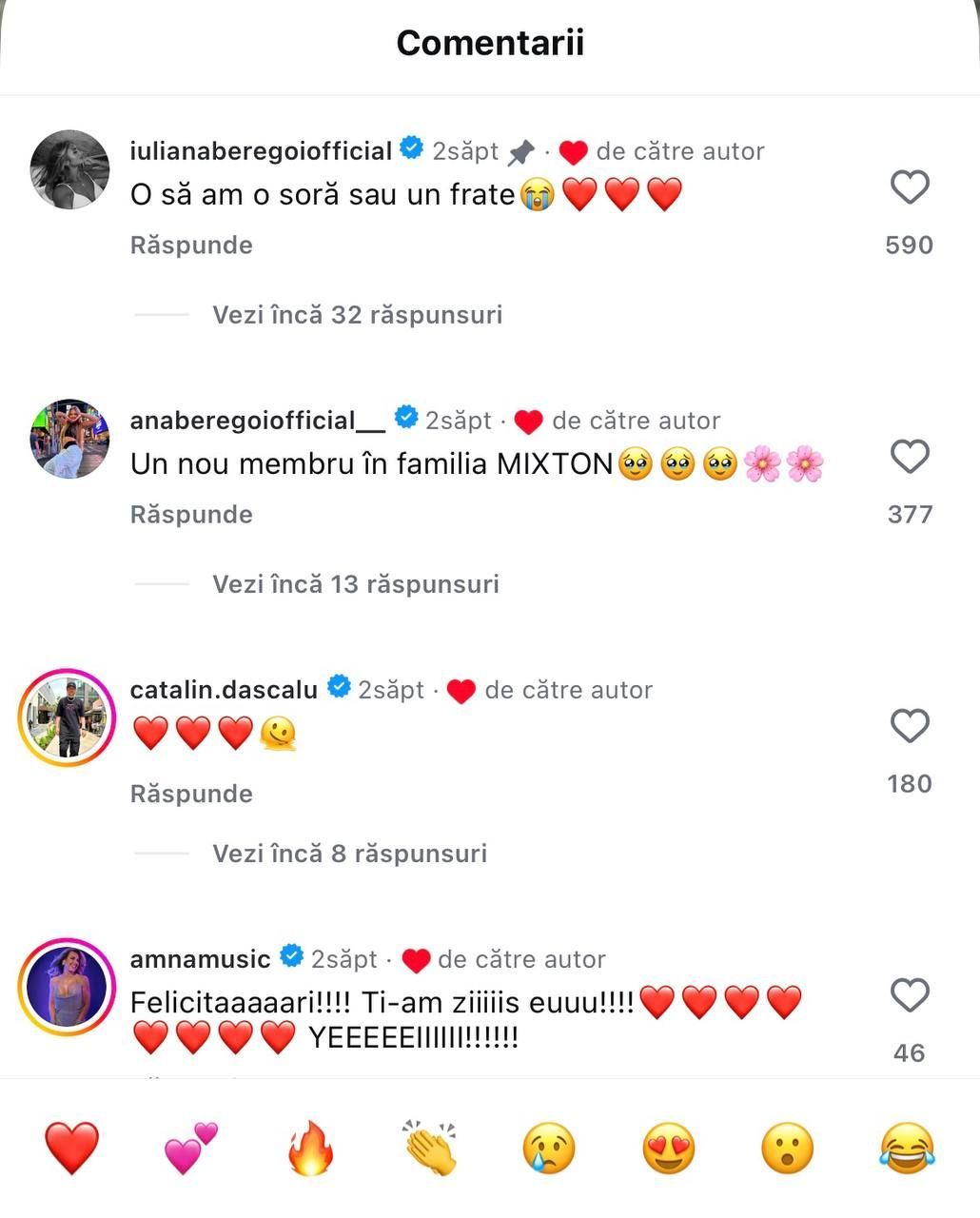Insert the fire emoji

[311, 1148]
